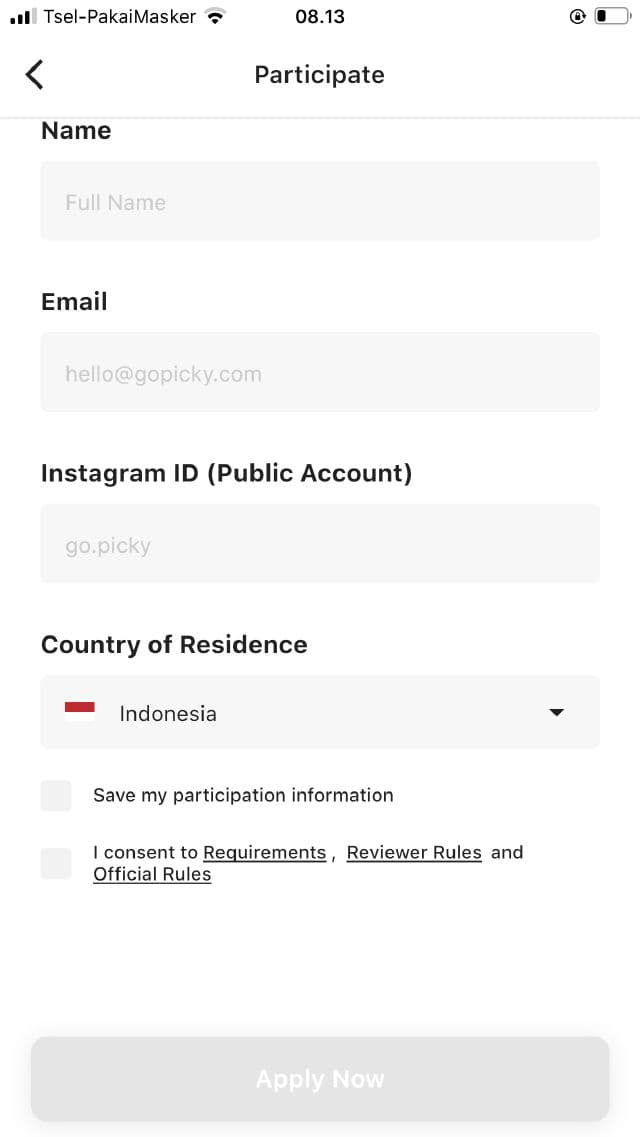Tap the Full Name input field
Viewport: 640px width, 1137px height.
pos(320,201)
